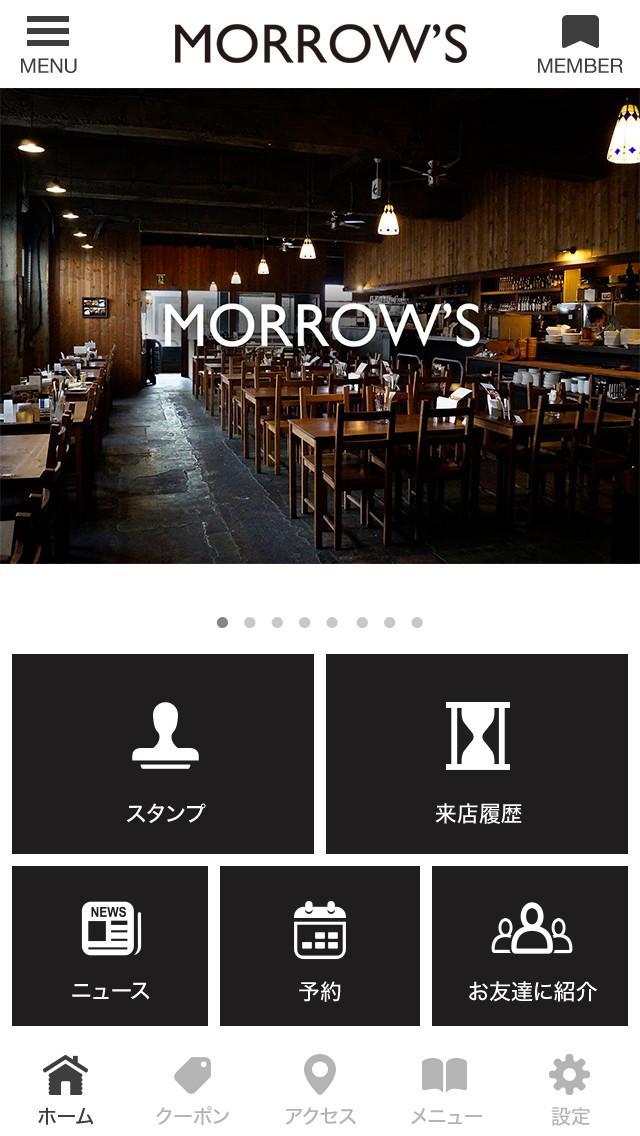Open the ニュース news tile
Image resolution: width=640 pixels, height=1136 pixels.
(x=110, y=945)
